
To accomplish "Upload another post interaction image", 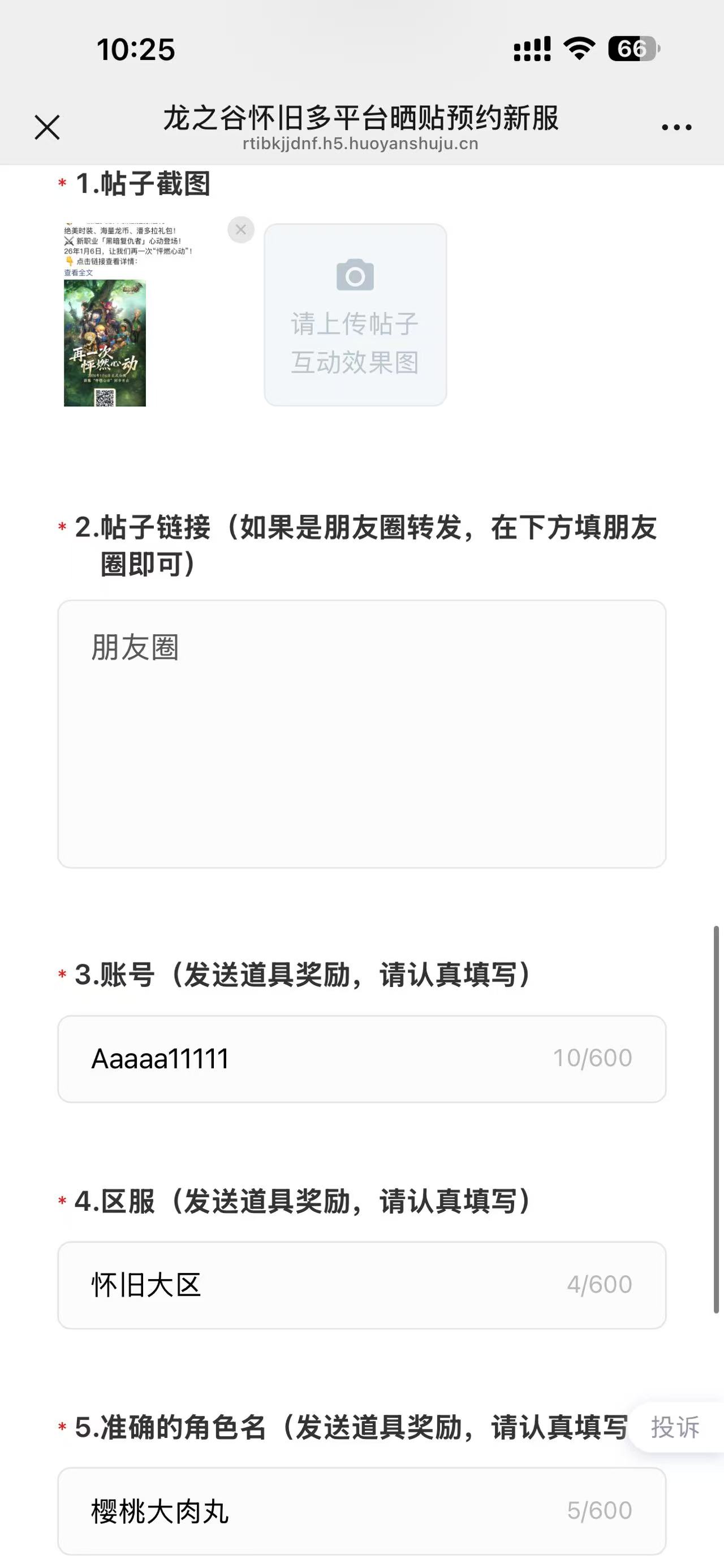I will [x=355, y=315].
